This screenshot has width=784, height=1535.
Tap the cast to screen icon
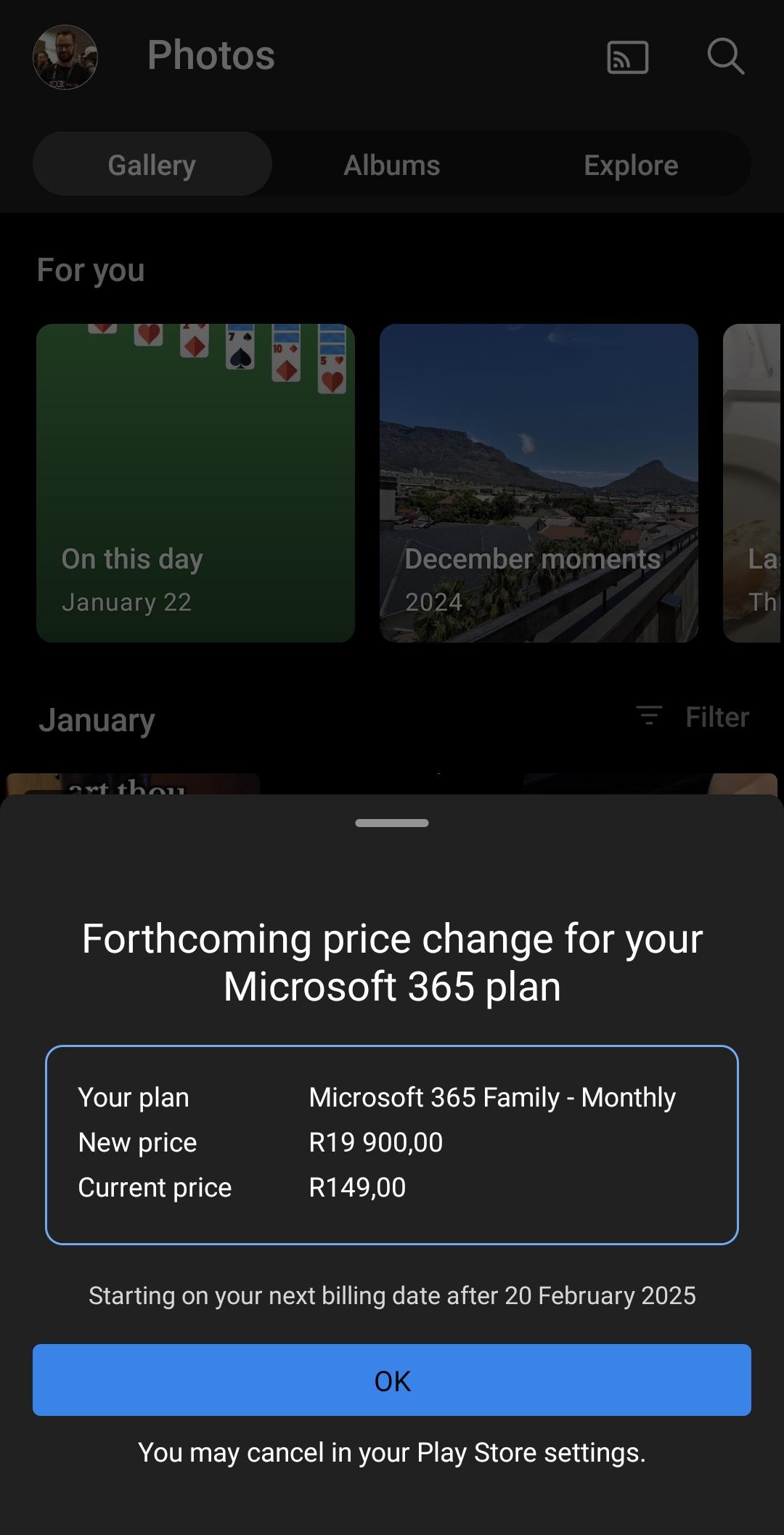[627, 57]
